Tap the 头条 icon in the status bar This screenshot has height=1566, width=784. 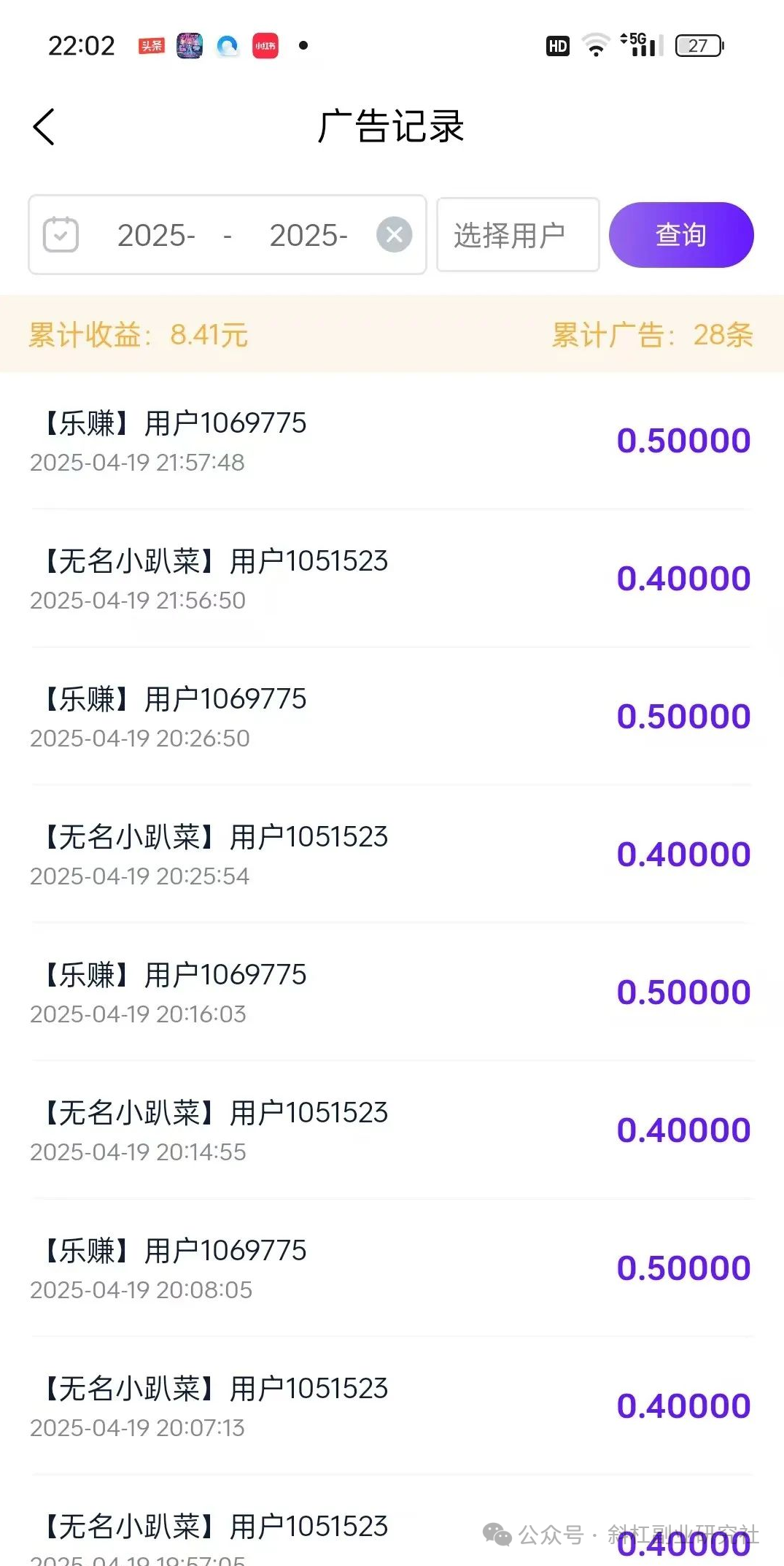[151, 45]
